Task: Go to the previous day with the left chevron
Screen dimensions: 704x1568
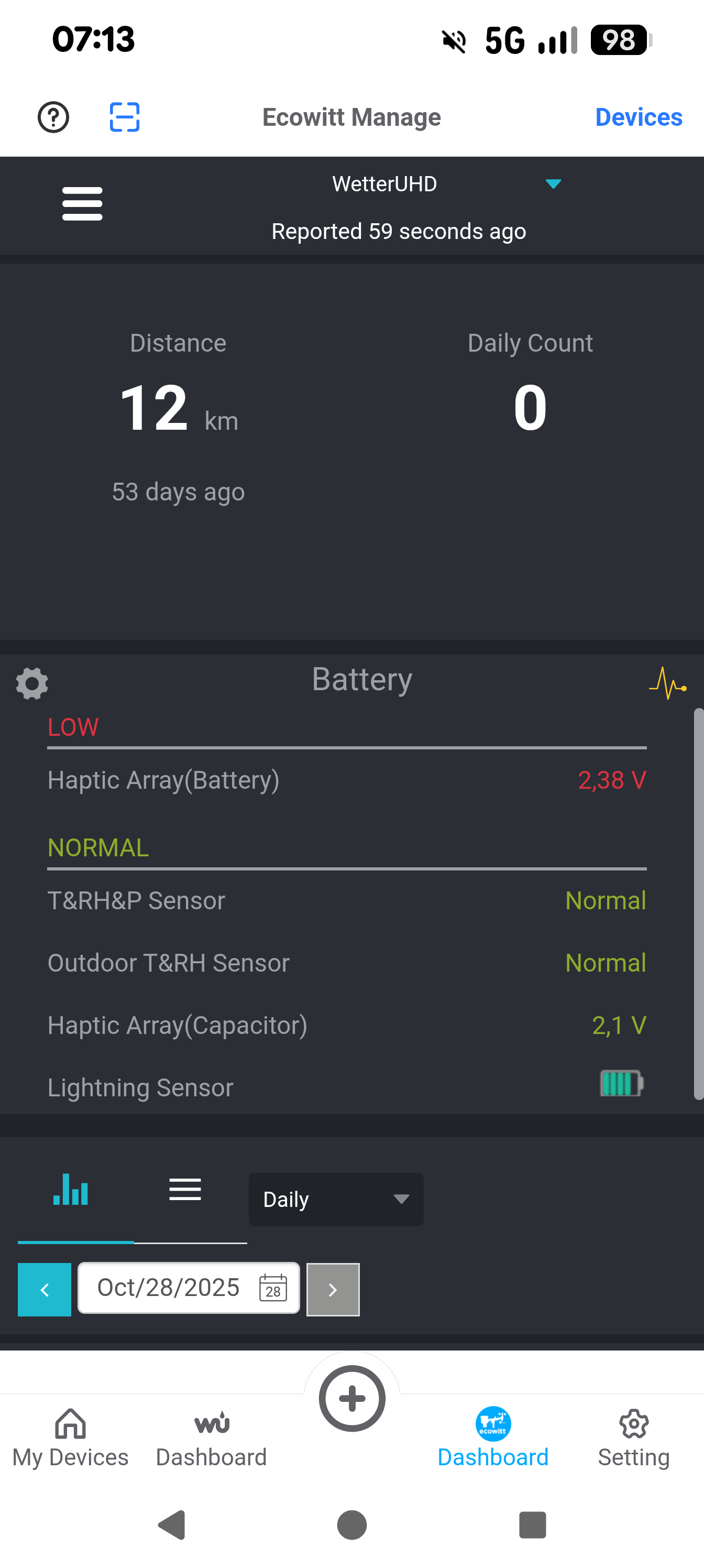Action: pyautogui.click(x=44, y=1289)
